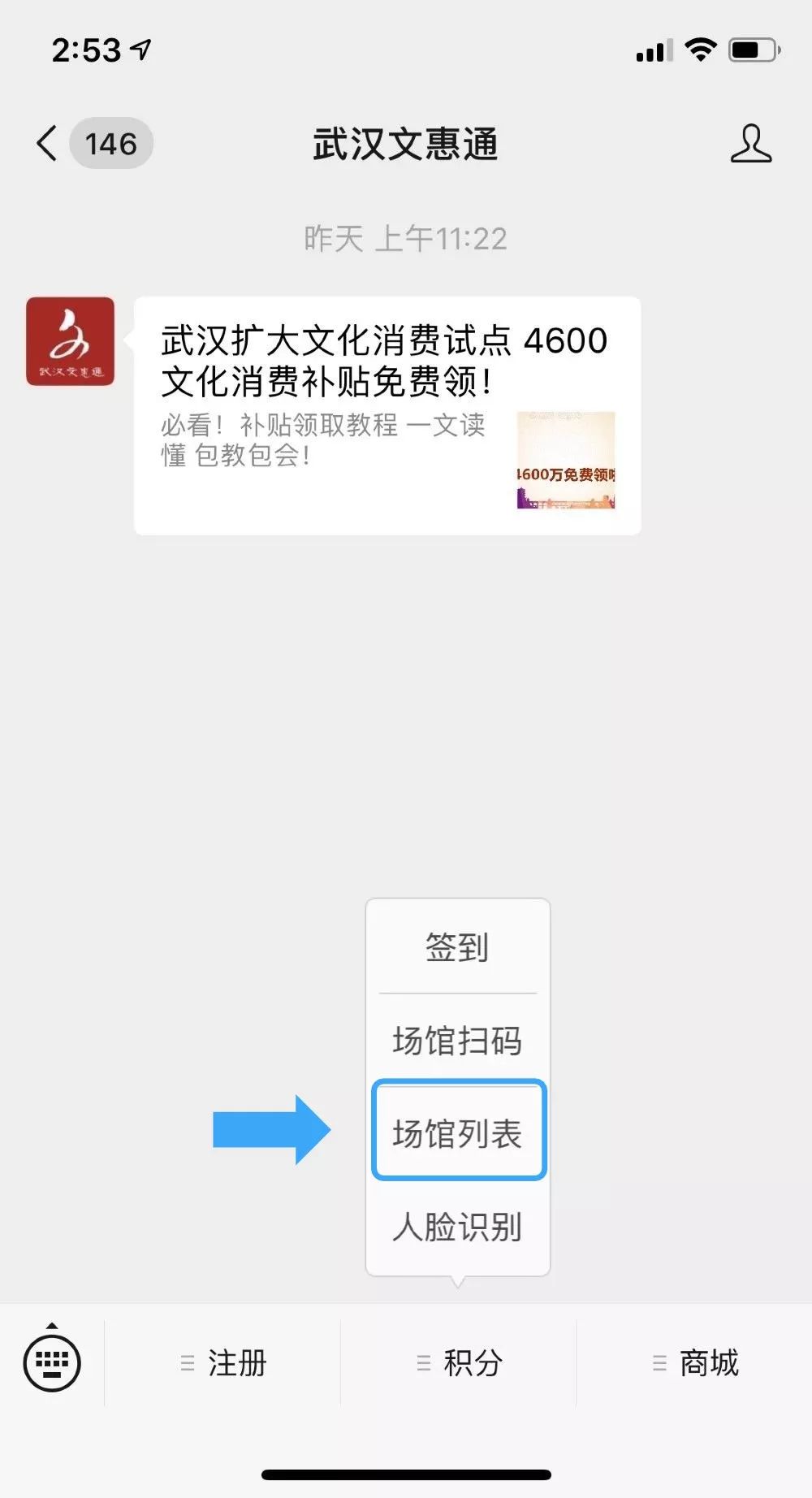
Task: Open the 文化消费补贴 article card
Action: pyautogui.click(x=387, y=415)
